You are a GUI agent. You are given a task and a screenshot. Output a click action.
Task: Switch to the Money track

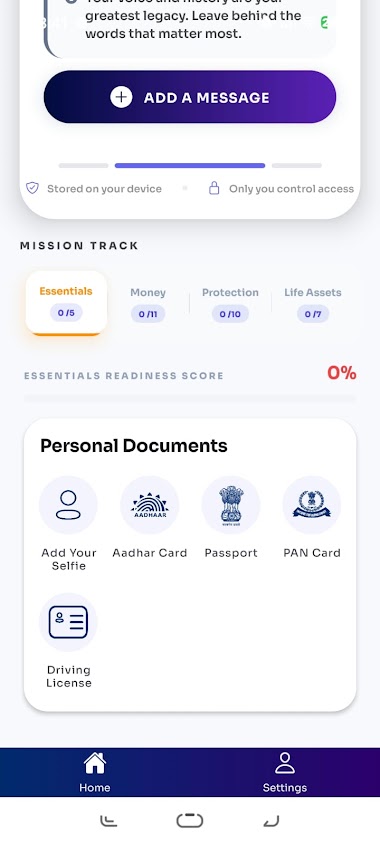(148, 304)
